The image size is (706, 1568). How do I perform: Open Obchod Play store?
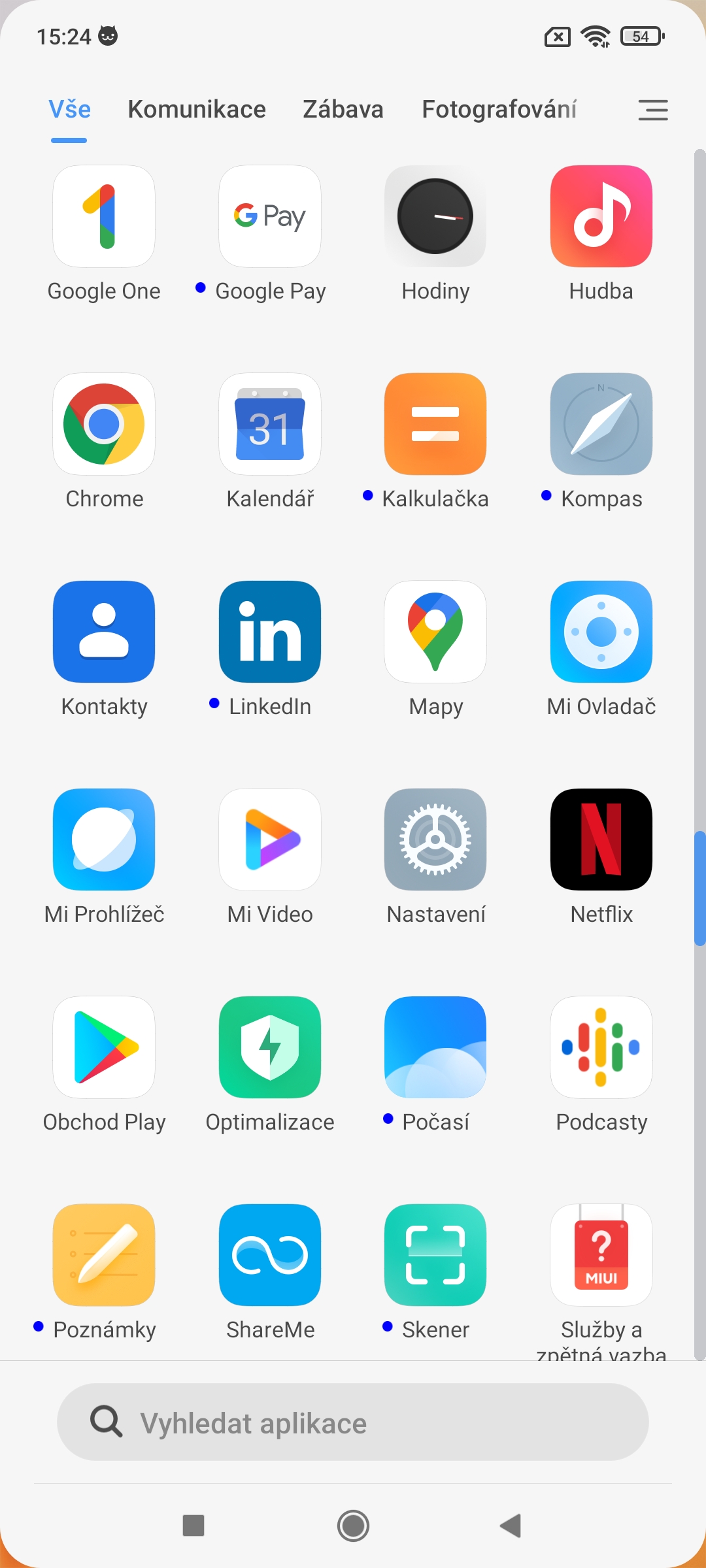tap(104, 1047)
